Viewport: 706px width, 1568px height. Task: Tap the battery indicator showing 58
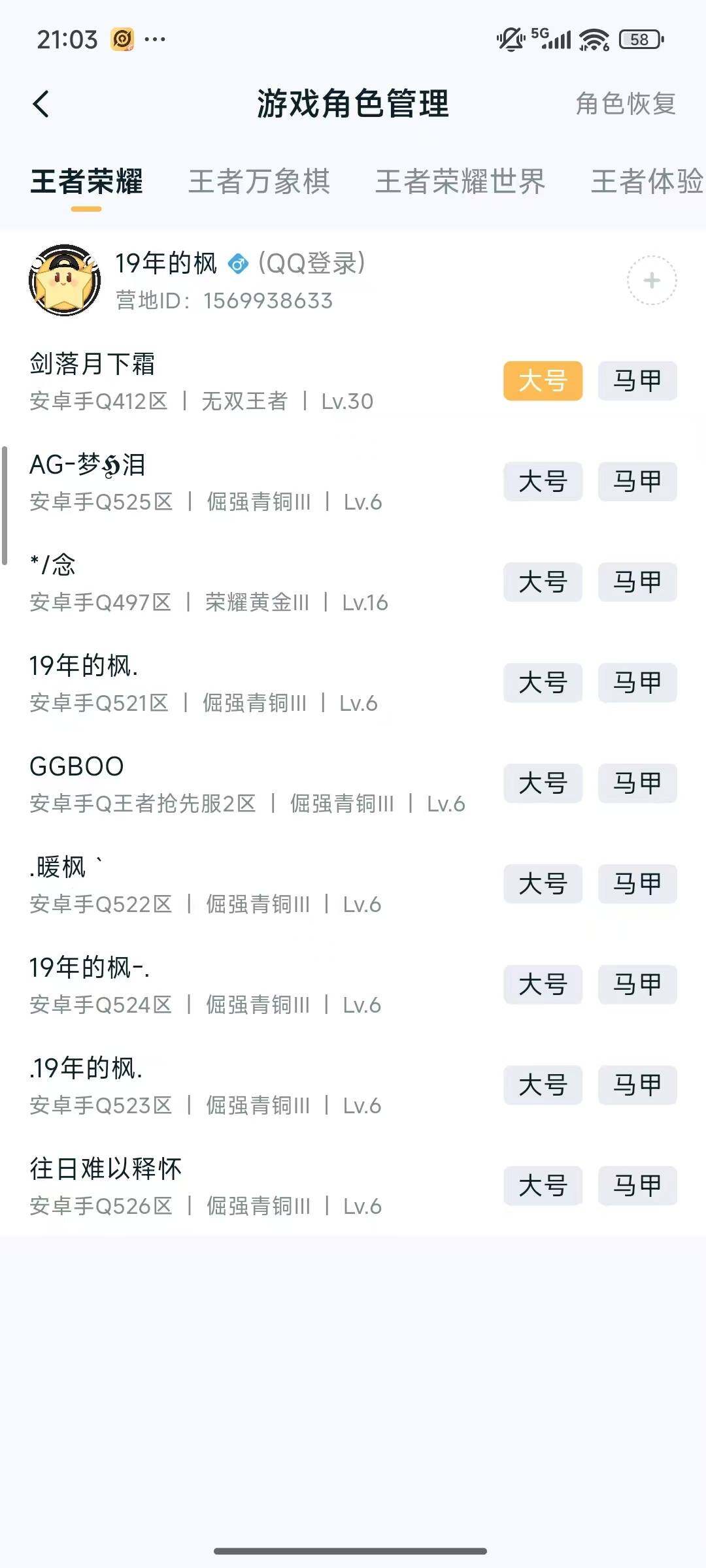coord(639,41)
